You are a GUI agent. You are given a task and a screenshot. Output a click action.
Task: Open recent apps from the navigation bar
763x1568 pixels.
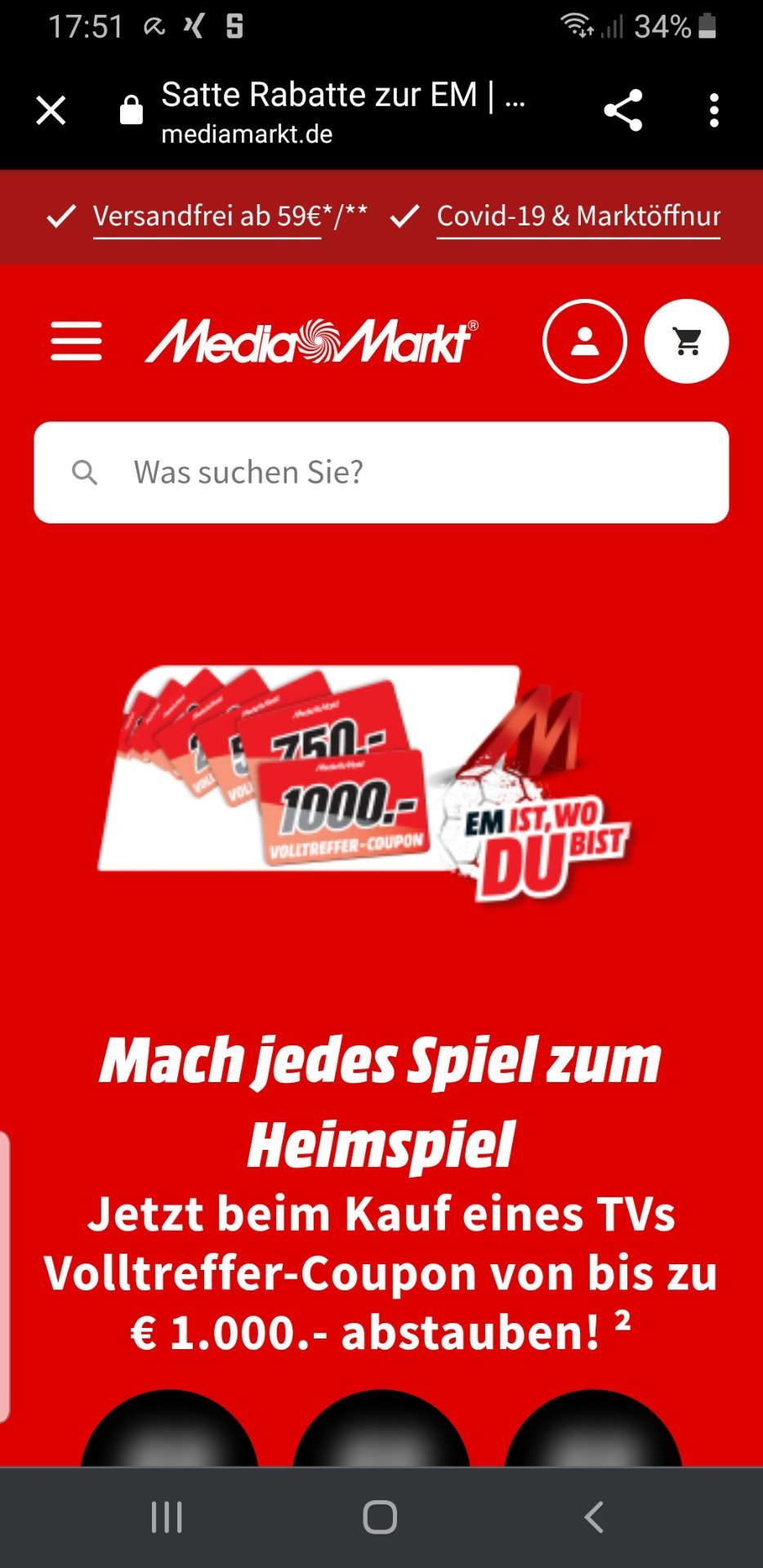tap(167, 1517)
